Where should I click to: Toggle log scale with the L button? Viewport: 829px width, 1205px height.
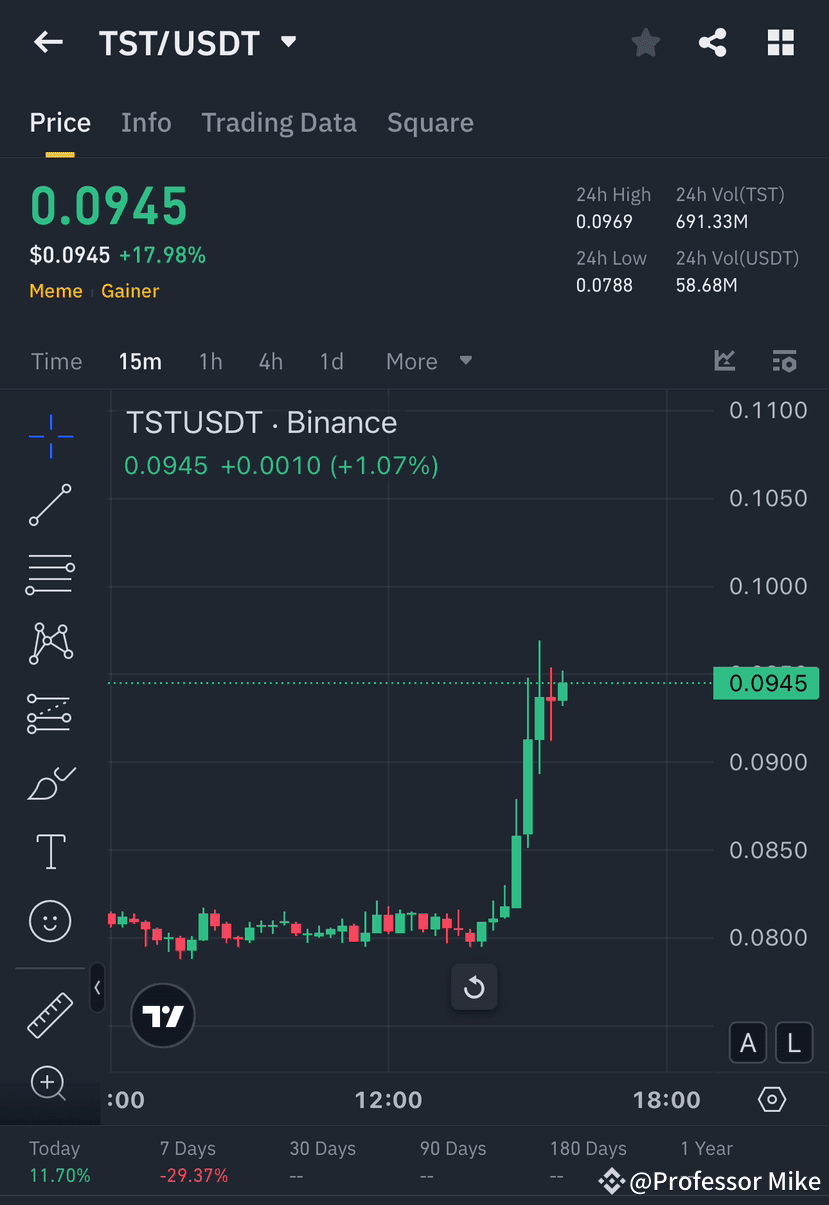(x=794, y=1042)
